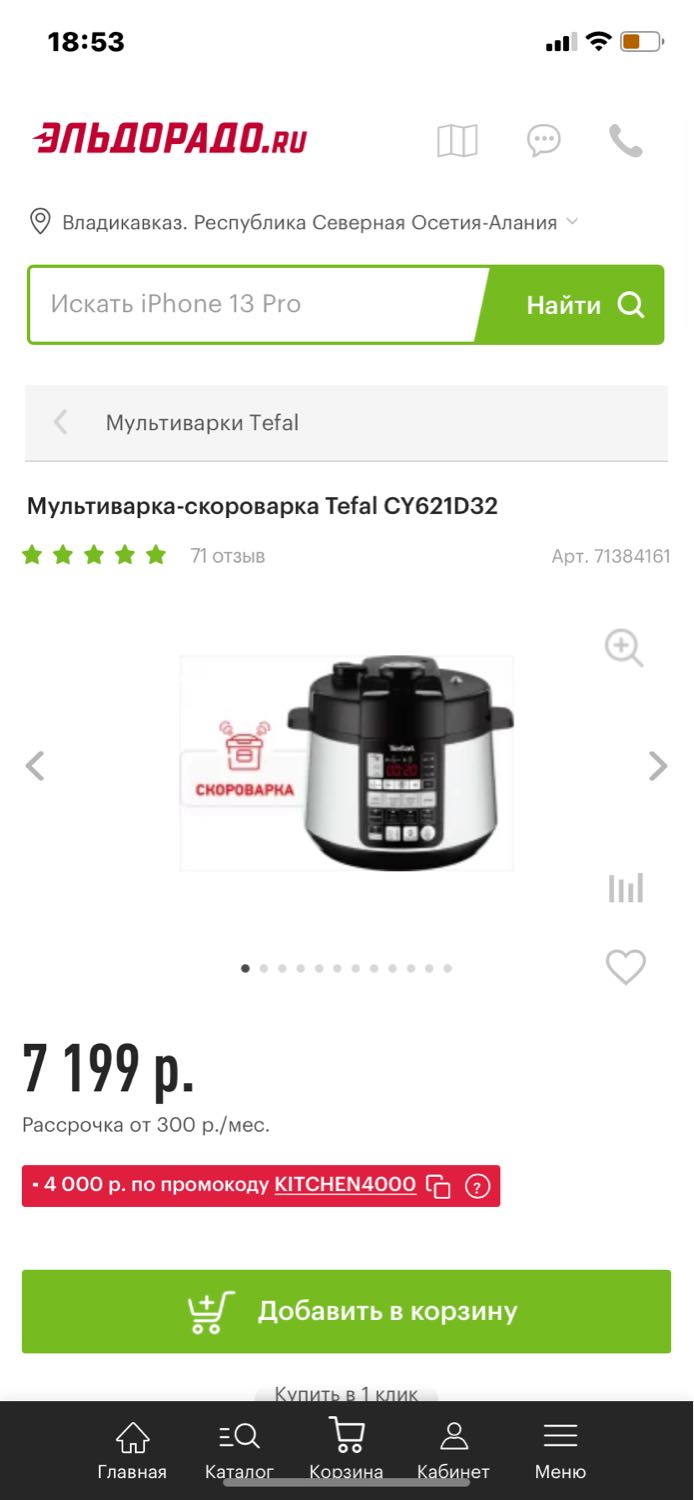Open the store map icon

click(458, 140)
